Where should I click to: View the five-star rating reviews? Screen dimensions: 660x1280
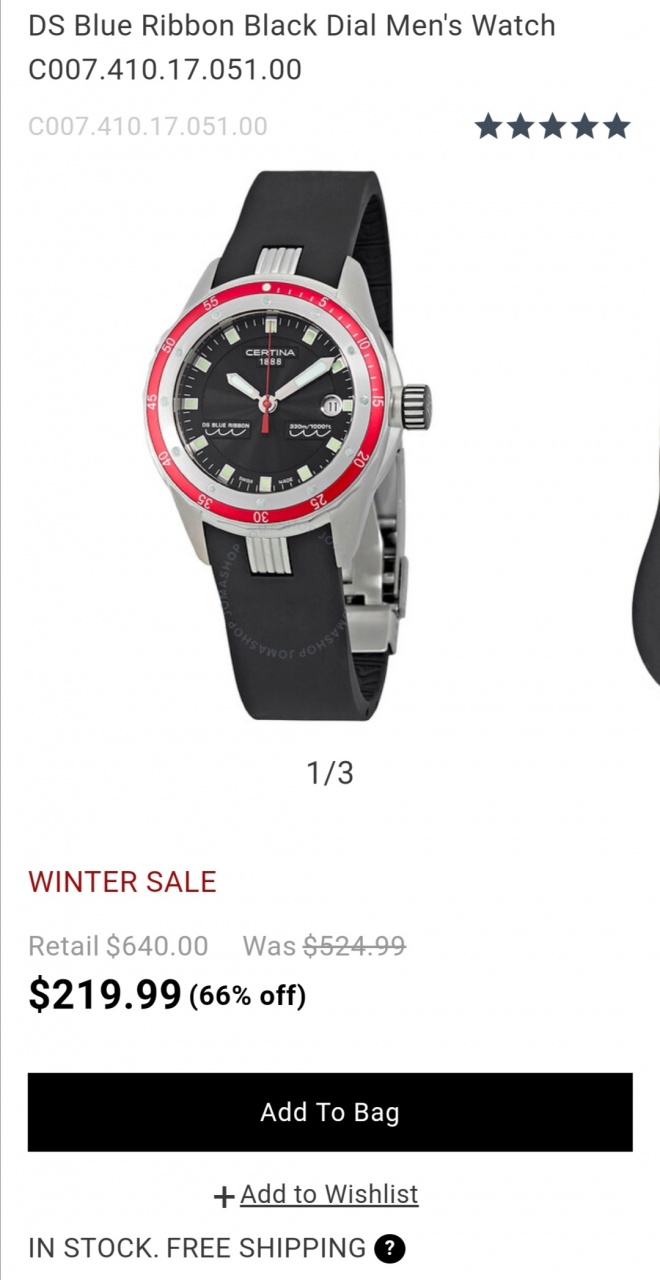click(552, 127)
